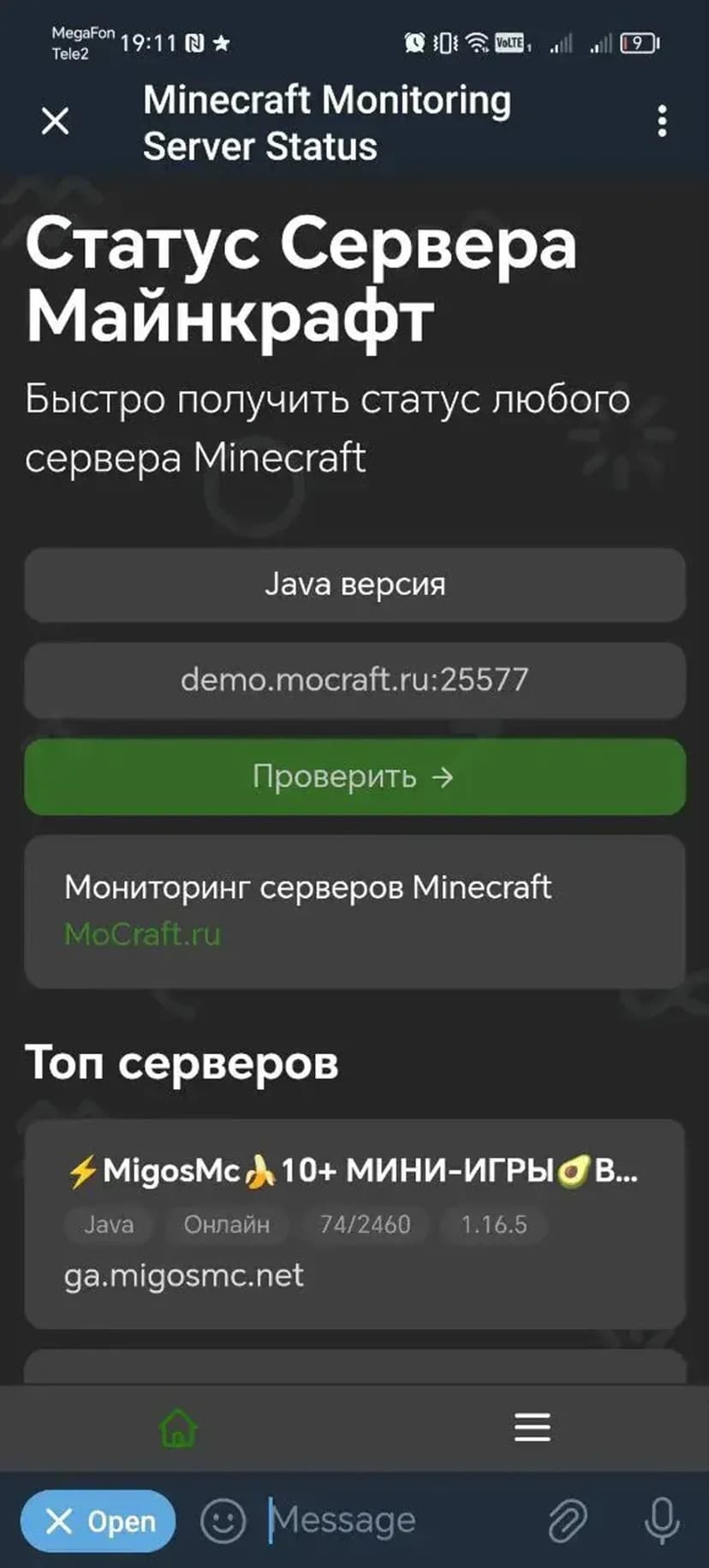Tap the demo.mocraft.ru:25577 address field

click(x=354, y=680)
